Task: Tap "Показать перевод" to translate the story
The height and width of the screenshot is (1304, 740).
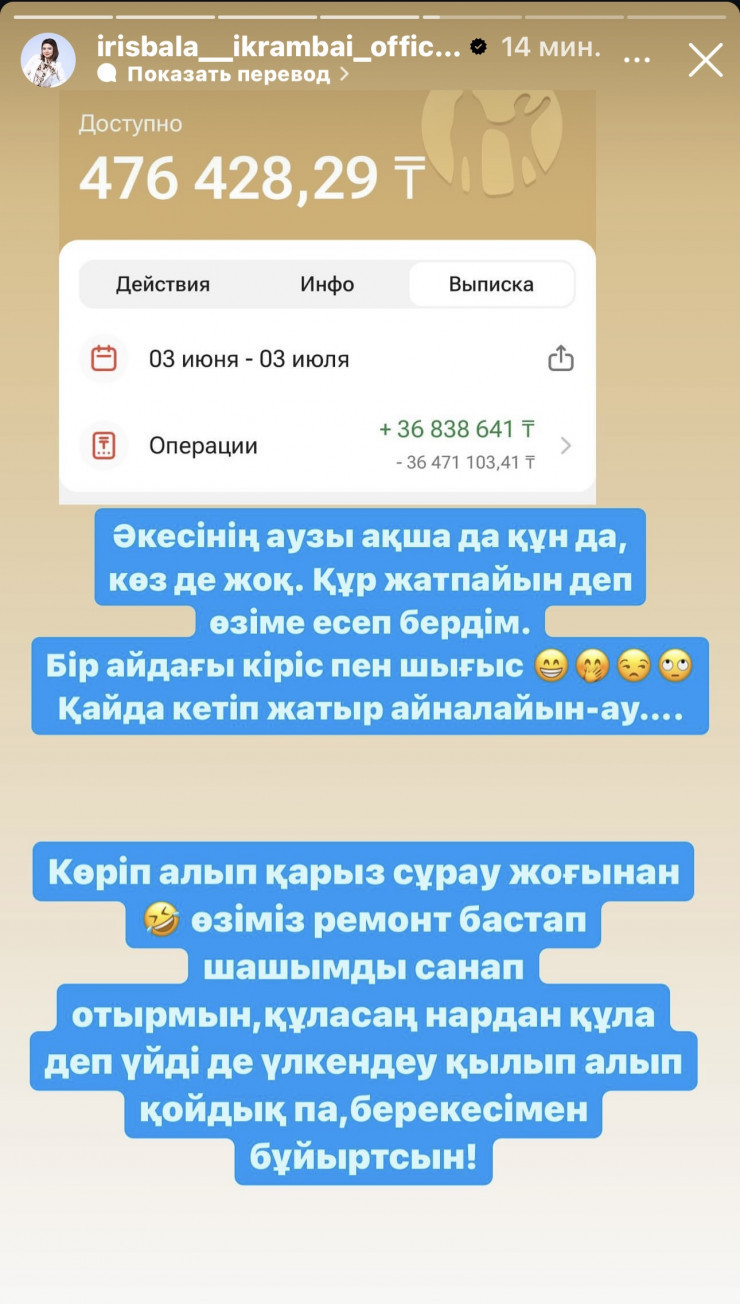Action: pyautogui.click(x=224, y=74)
